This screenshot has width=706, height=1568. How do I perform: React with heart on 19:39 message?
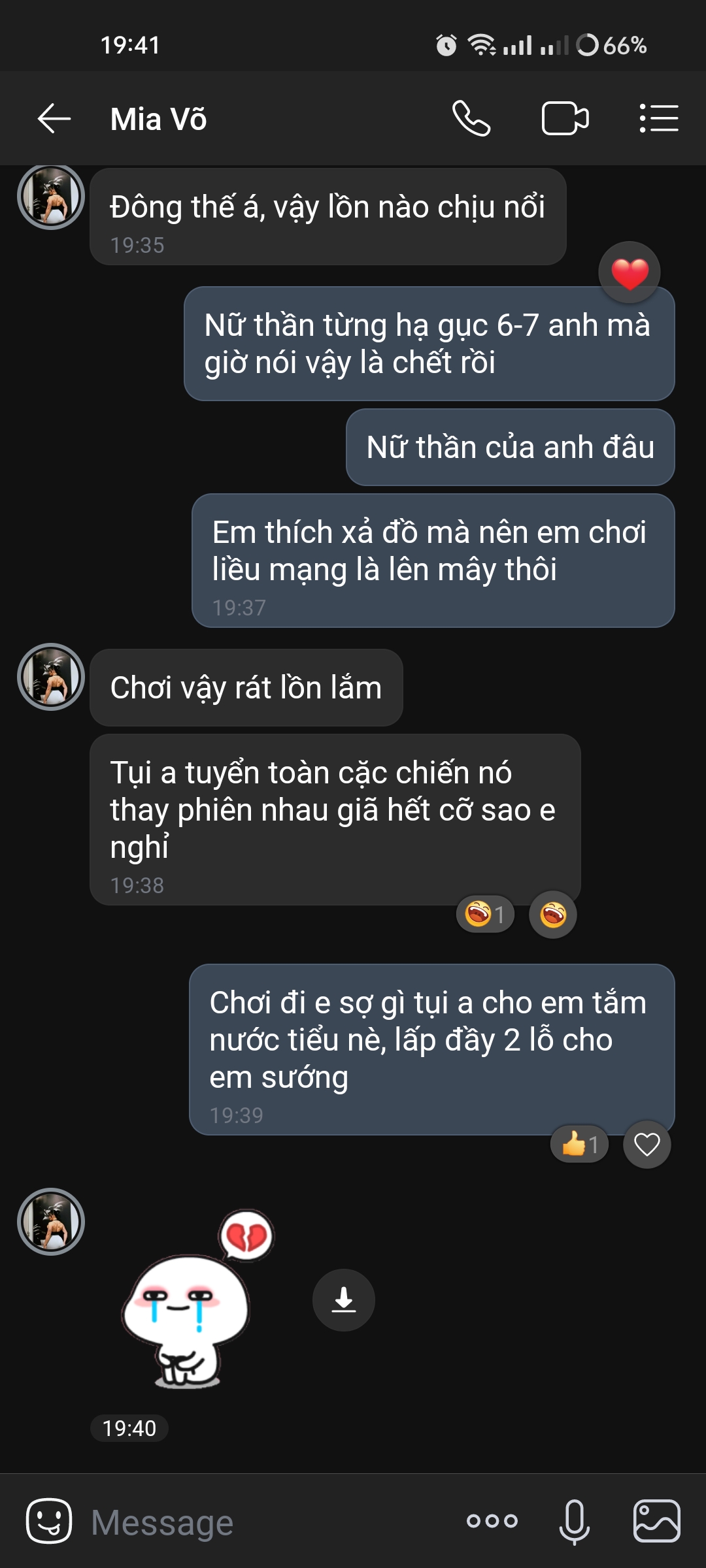[647, 1145]
